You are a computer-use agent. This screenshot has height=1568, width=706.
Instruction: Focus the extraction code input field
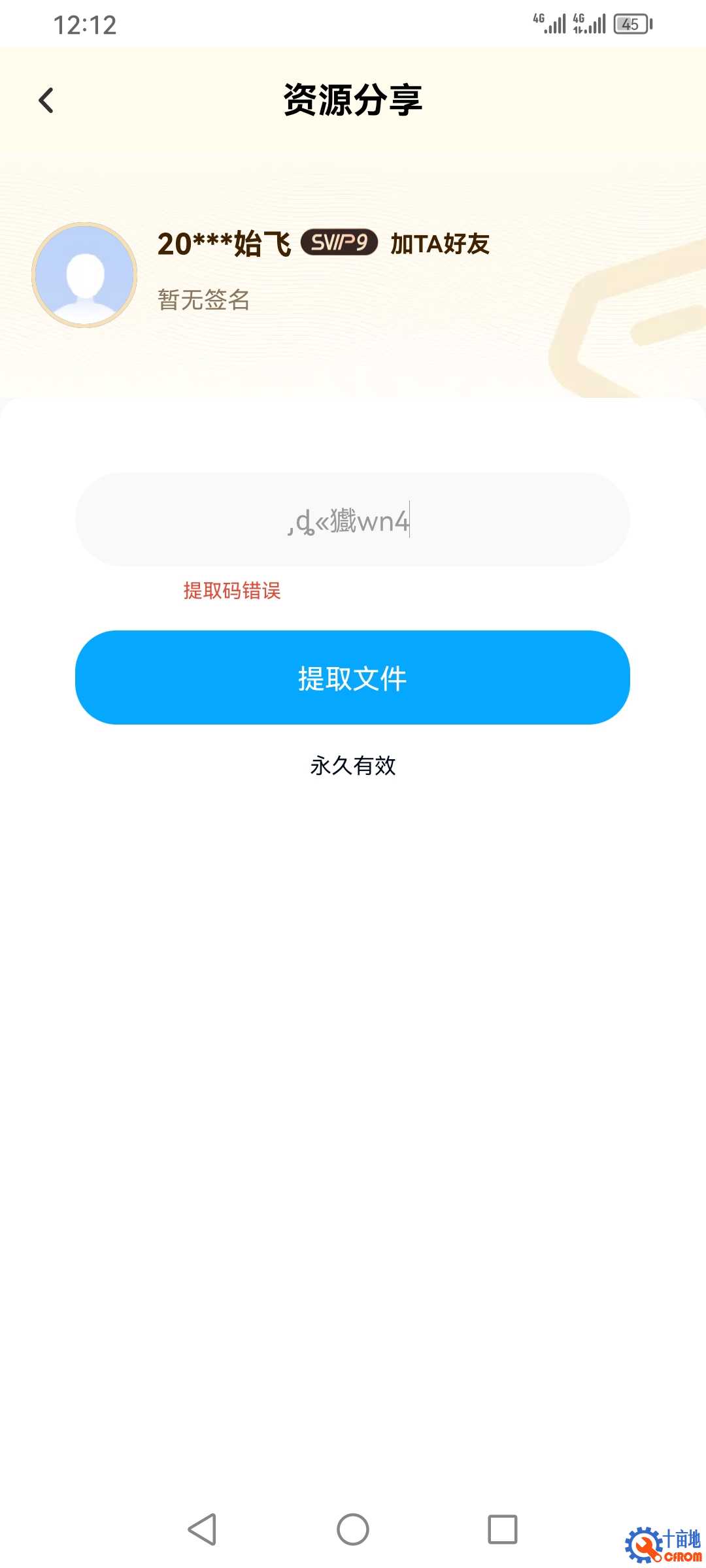[x=352, y=520]
